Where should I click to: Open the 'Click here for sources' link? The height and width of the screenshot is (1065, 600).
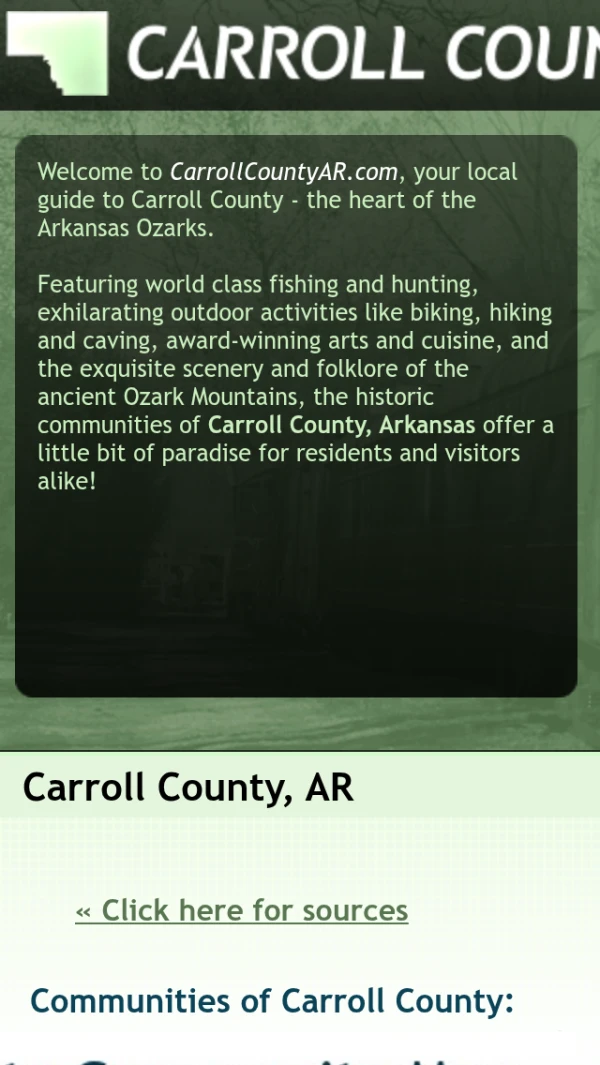pyautogui.click(x=241, y=910)
